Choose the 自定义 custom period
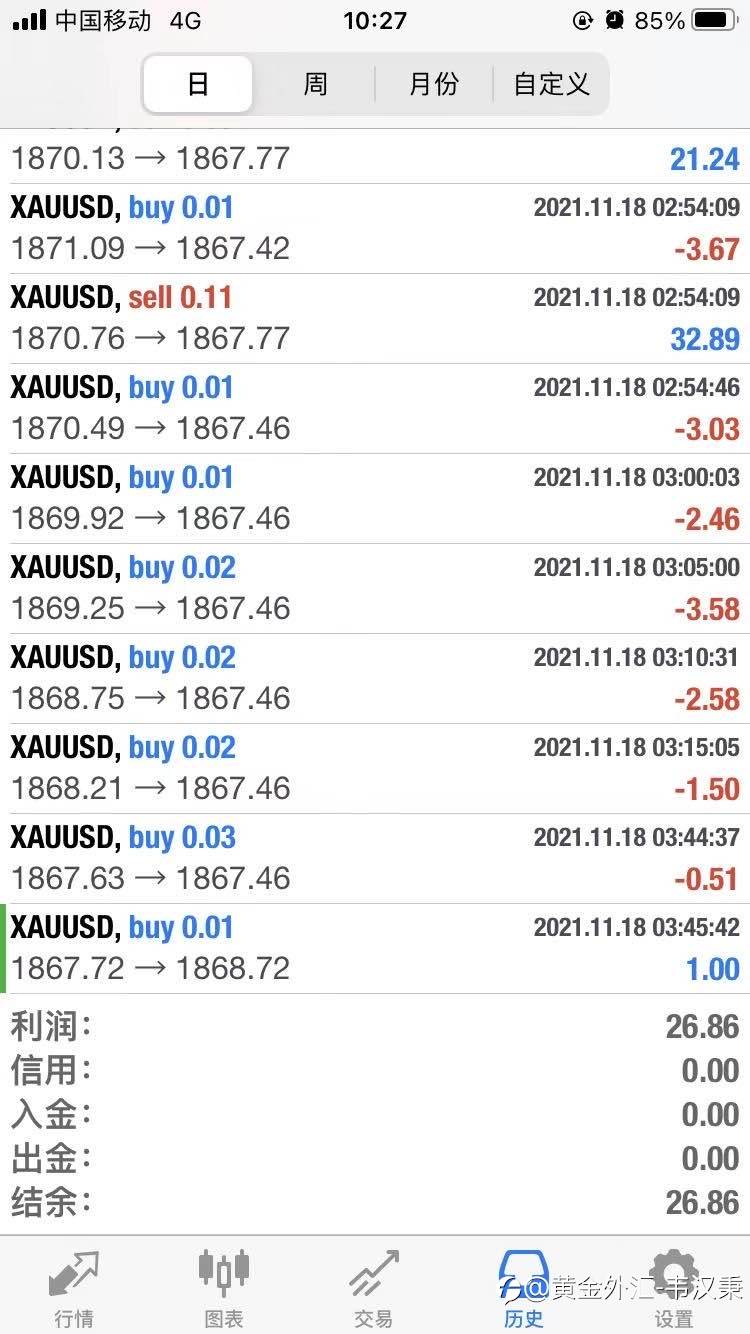Viewport: 750px width, 1334px height. click(x=551, y=84)
